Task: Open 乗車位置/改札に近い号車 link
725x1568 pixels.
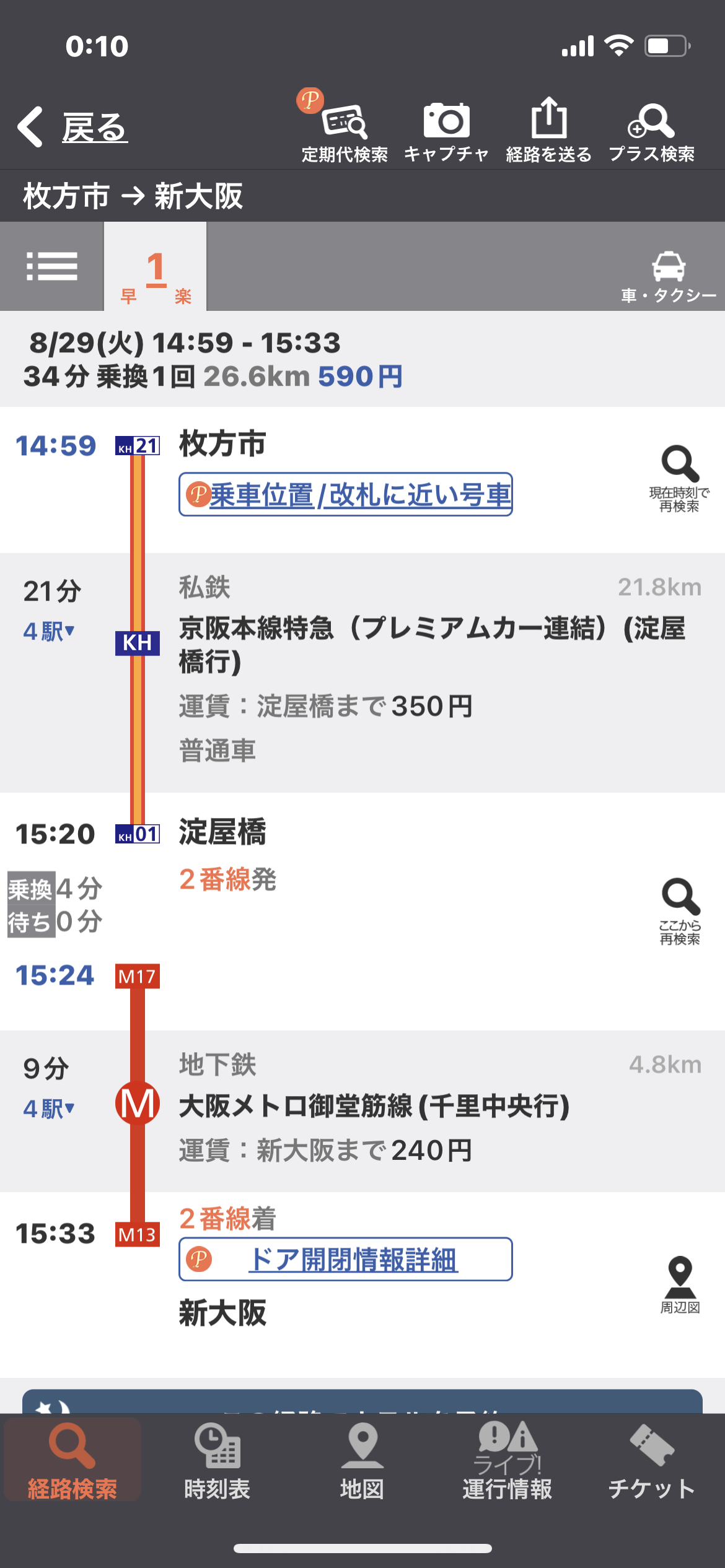Action: 346,494
